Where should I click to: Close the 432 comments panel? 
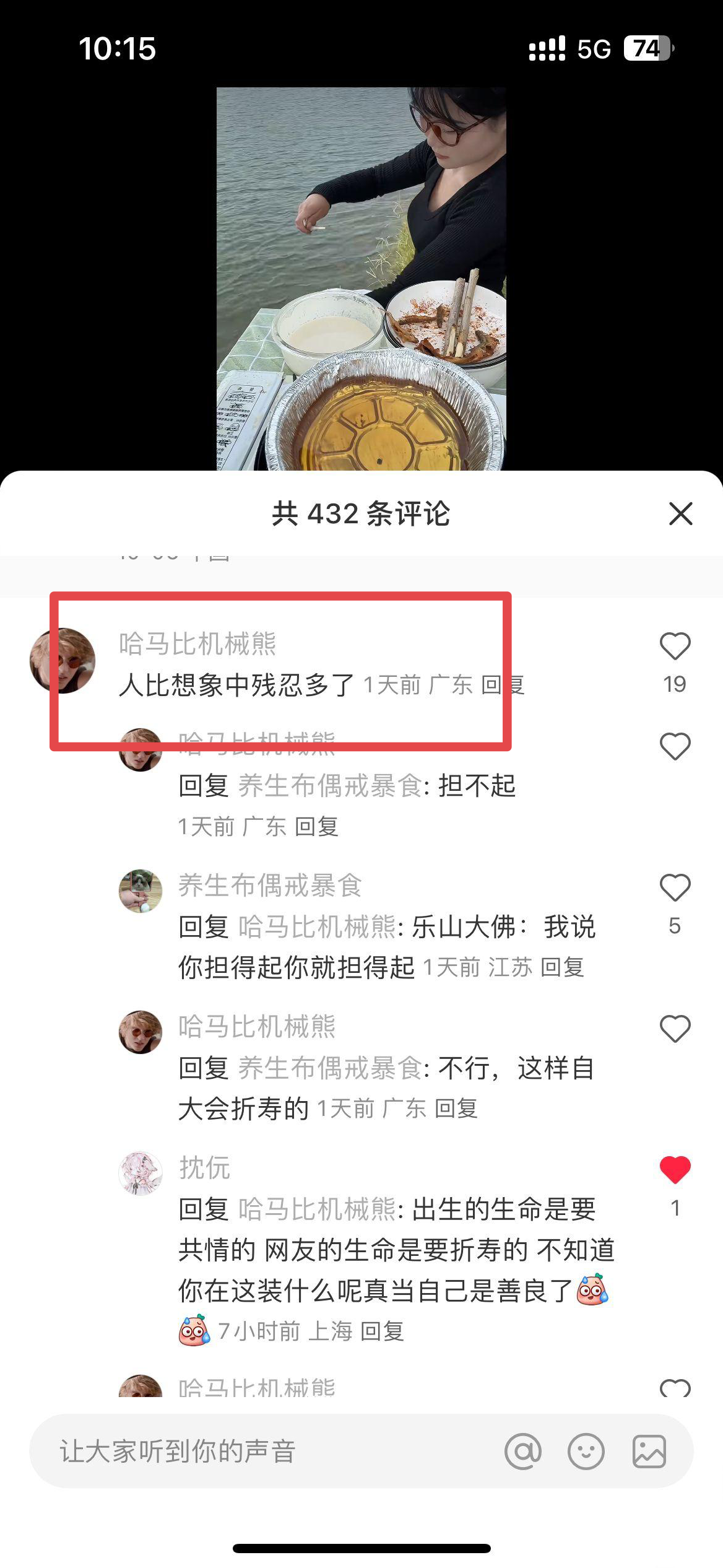click(x=680, y=513)
